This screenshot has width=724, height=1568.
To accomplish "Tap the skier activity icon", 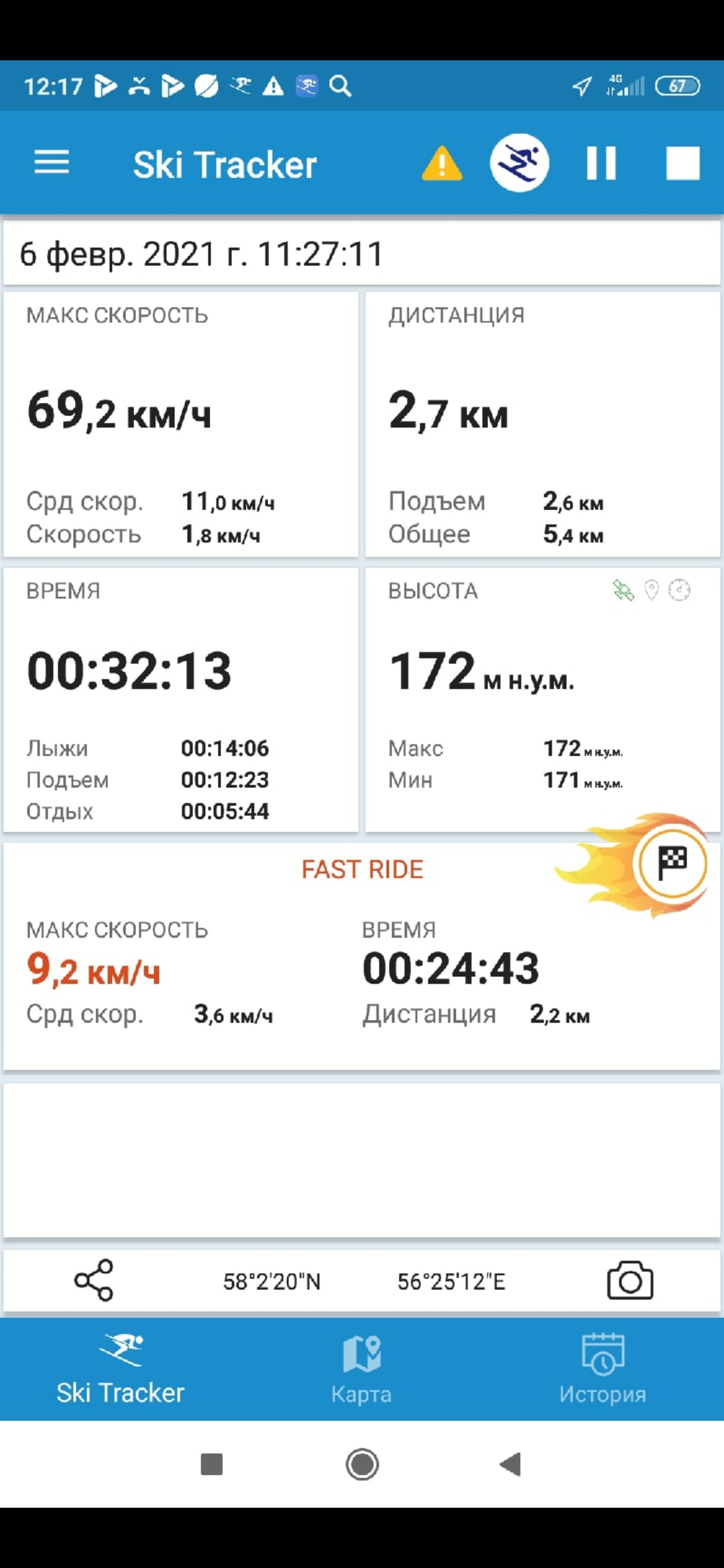I will 520,163.
